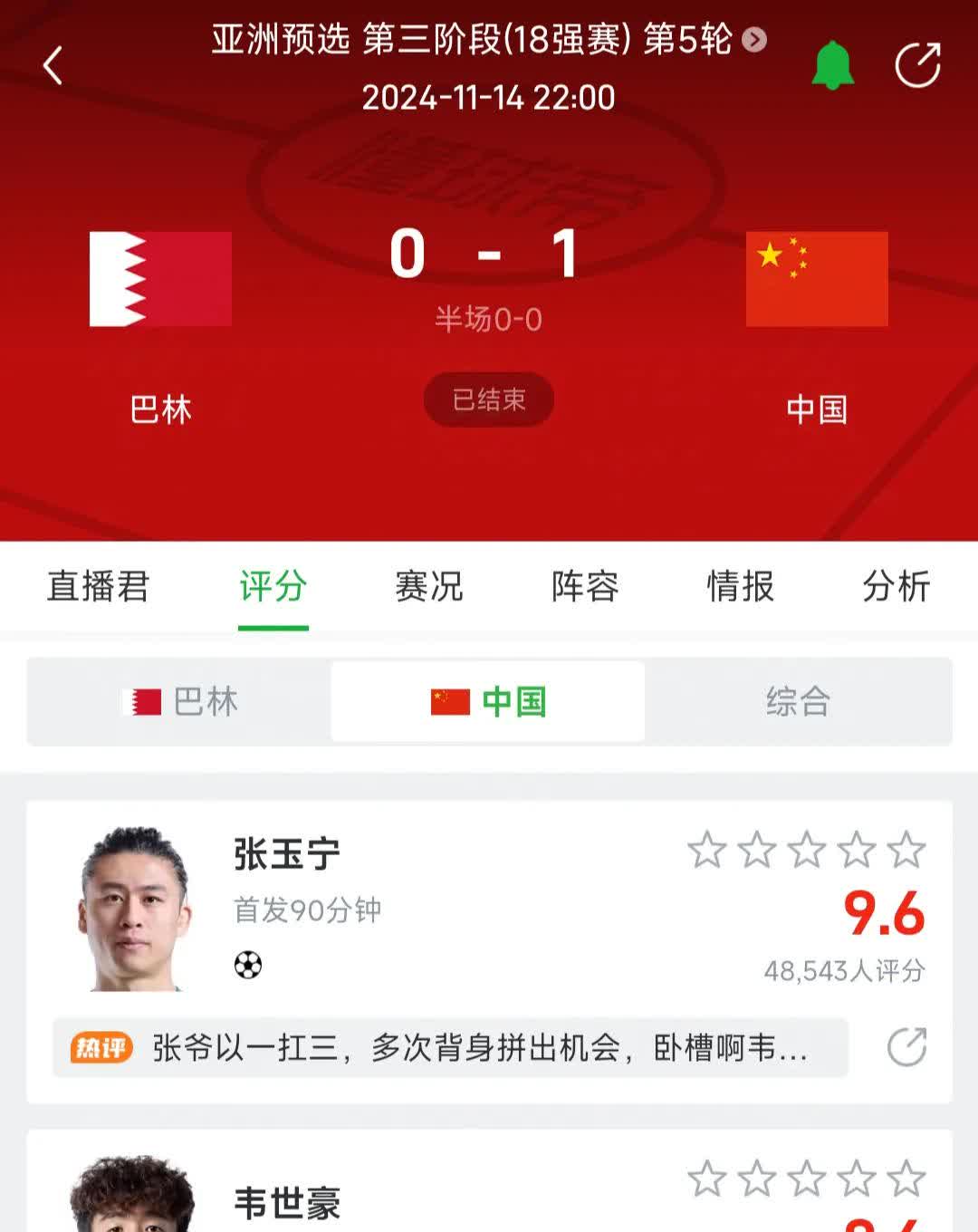
Task: View 张玉宁's rating count 48,543人评分
Action: point(844,971)
